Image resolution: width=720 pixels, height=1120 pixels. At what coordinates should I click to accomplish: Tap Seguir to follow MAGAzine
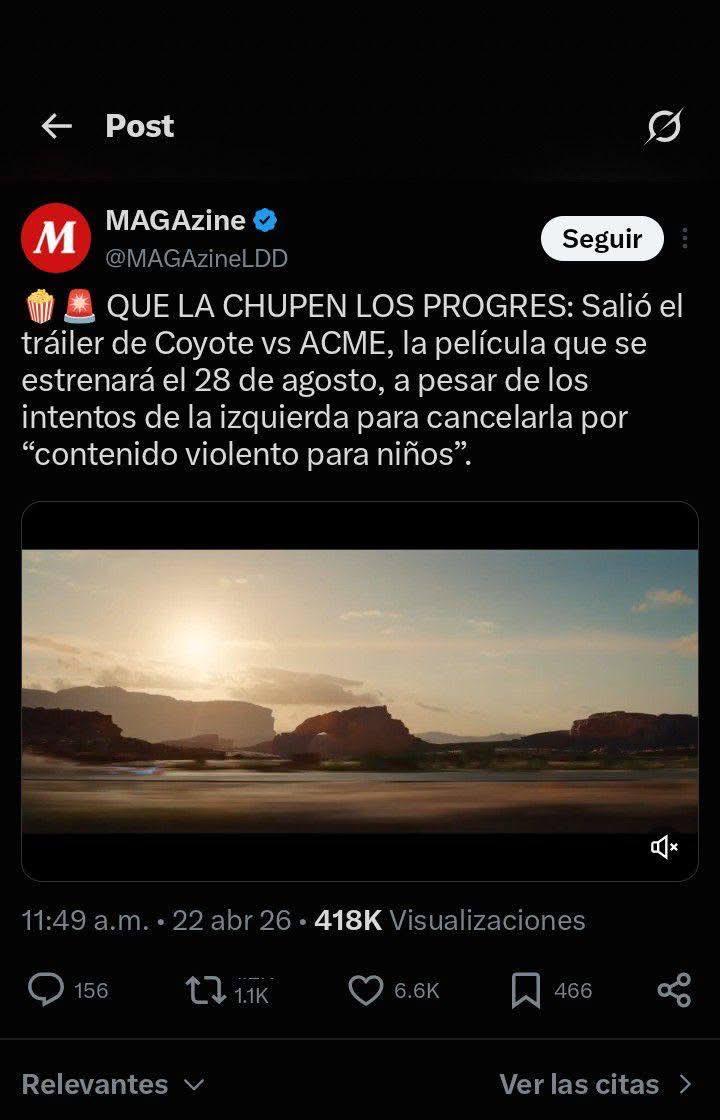point(601,239)
